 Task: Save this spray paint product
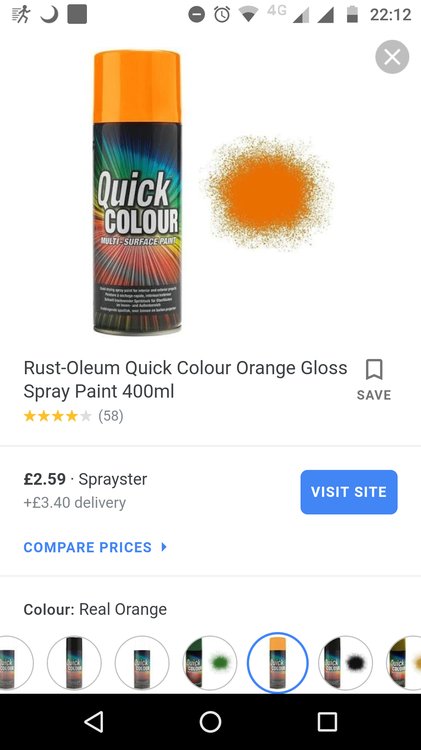[x=374, y=380]
